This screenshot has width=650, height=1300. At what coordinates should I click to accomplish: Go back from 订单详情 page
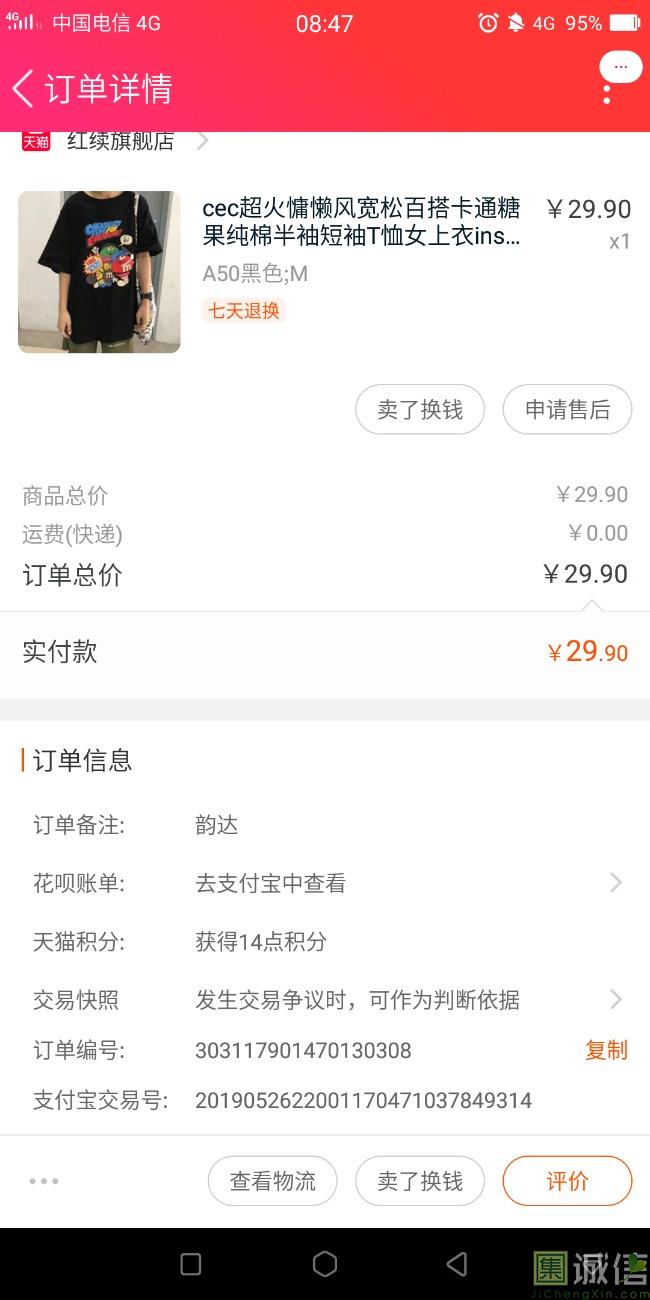click(x=24, y=88)
